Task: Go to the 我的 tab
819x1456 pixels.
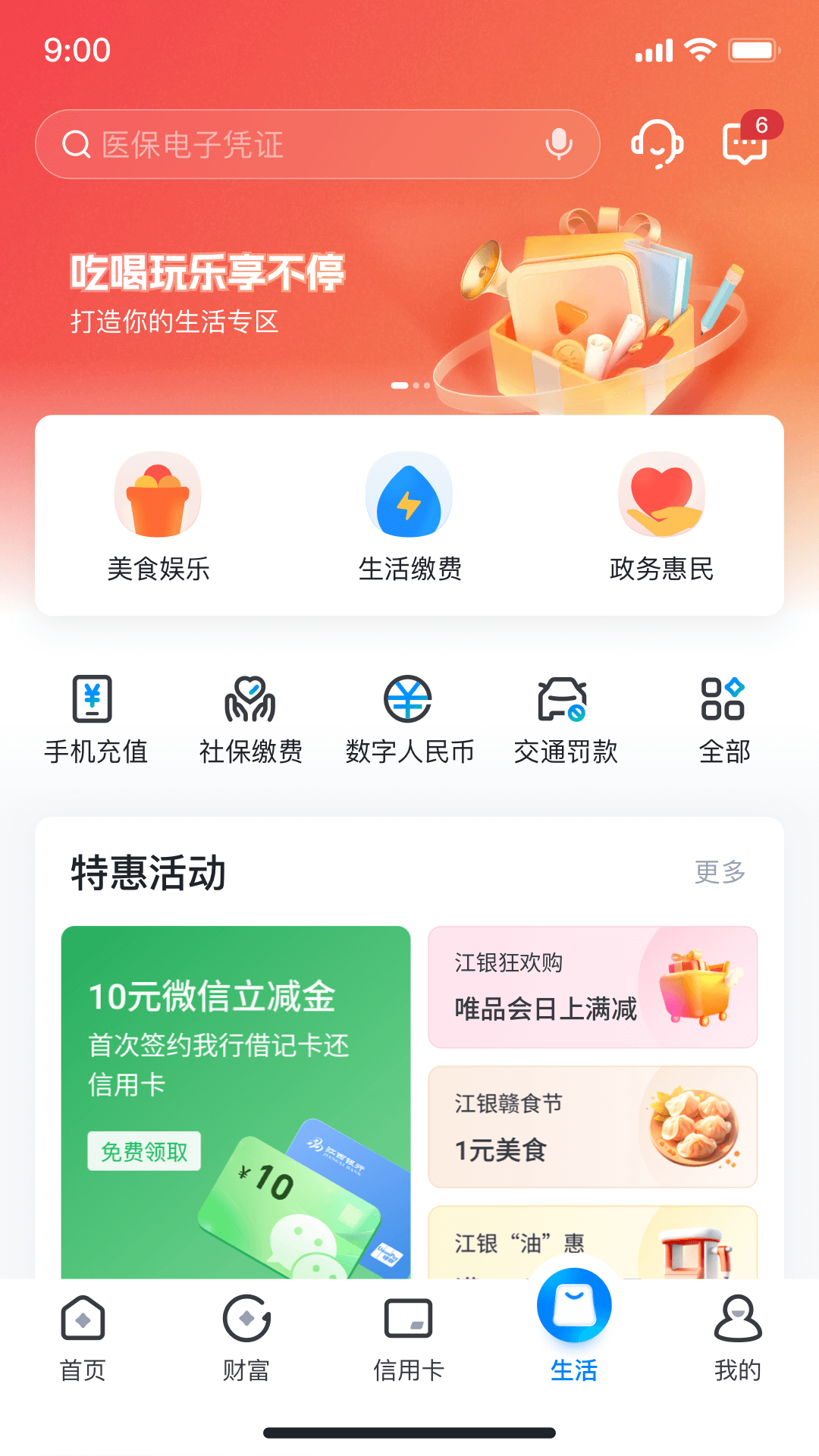Action: [x=737, y=1338]
